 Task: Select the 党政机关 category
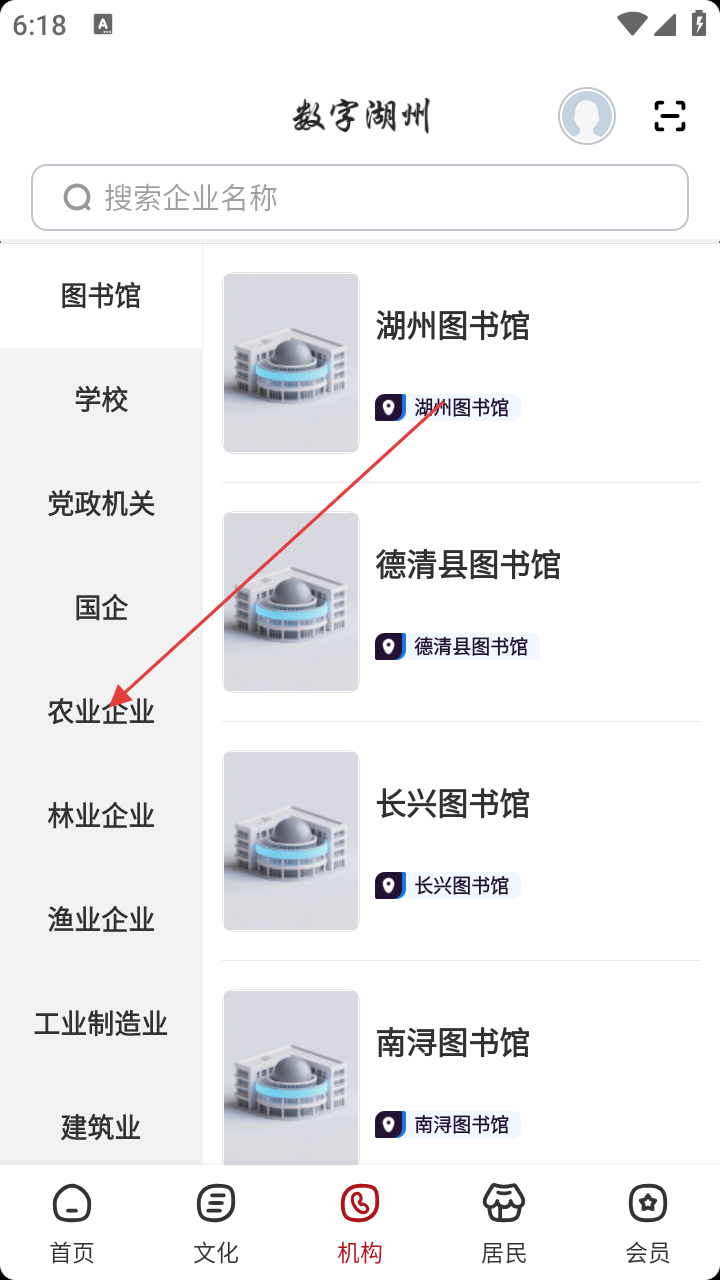coord(101,504)
